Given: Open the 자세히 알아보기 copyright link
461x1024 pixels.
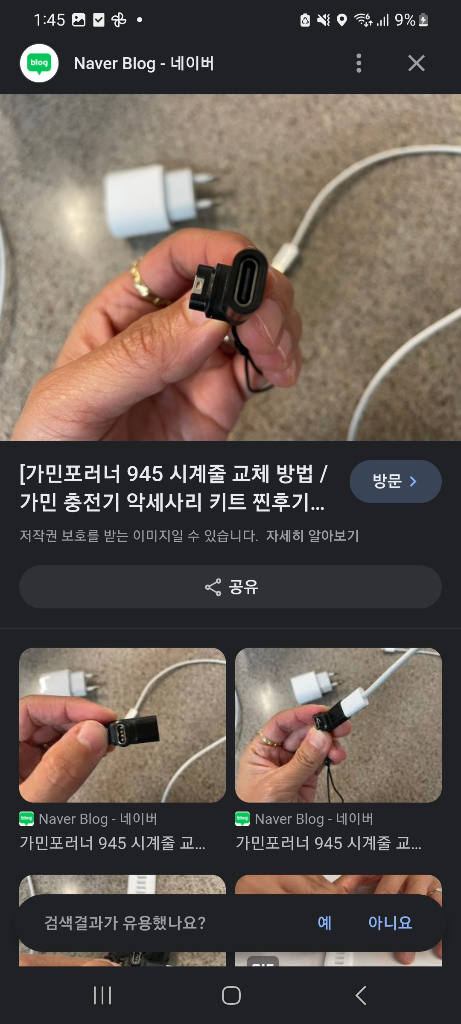Looking at the screenshot, I should point(312,536).
